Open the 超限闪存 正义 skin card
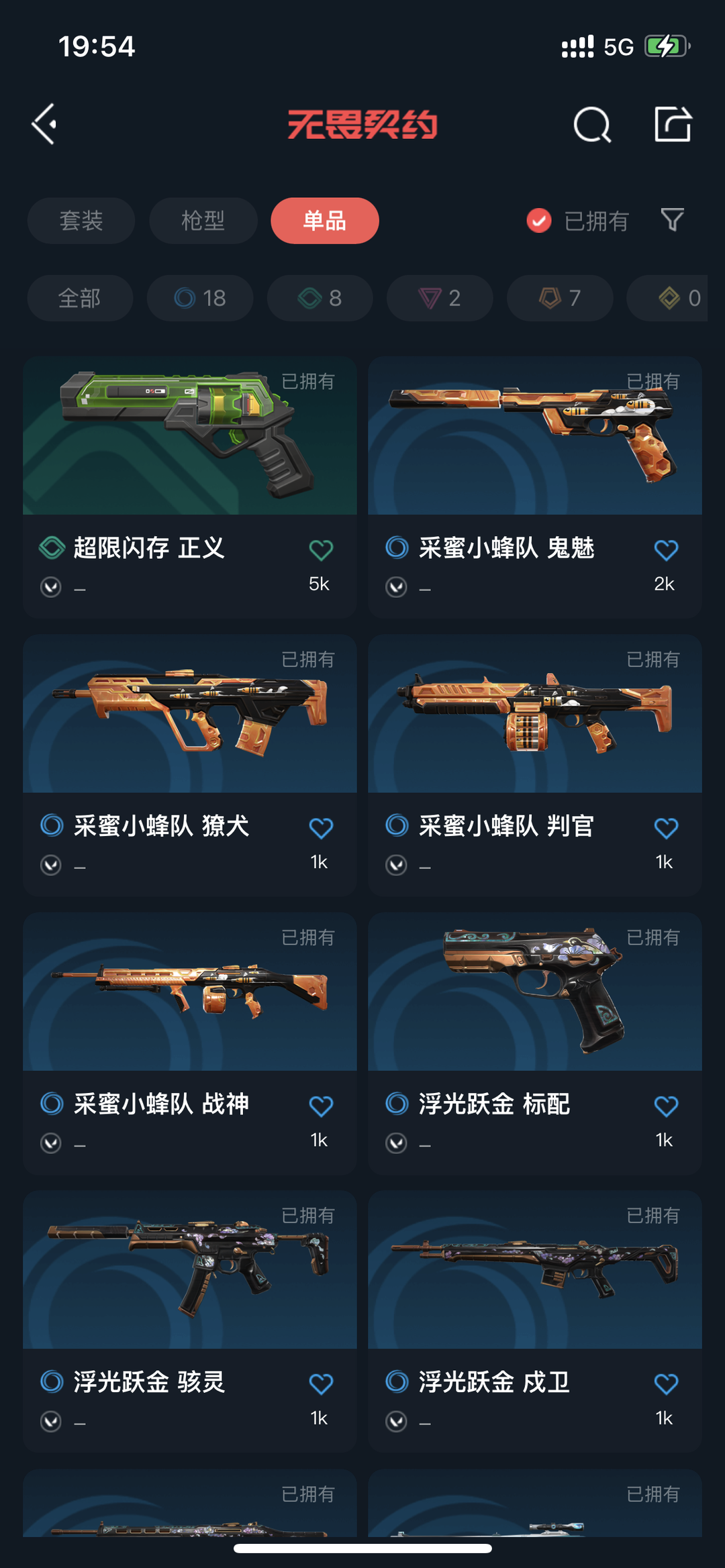 [190, 487]
